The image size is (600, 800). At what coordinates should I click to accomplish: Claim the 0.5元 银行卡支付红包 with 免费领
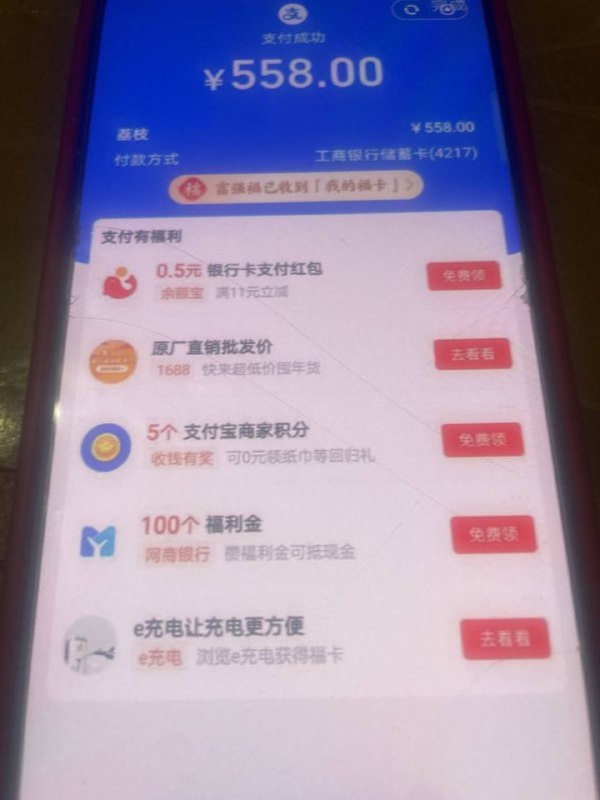click(x=463, y=276)
